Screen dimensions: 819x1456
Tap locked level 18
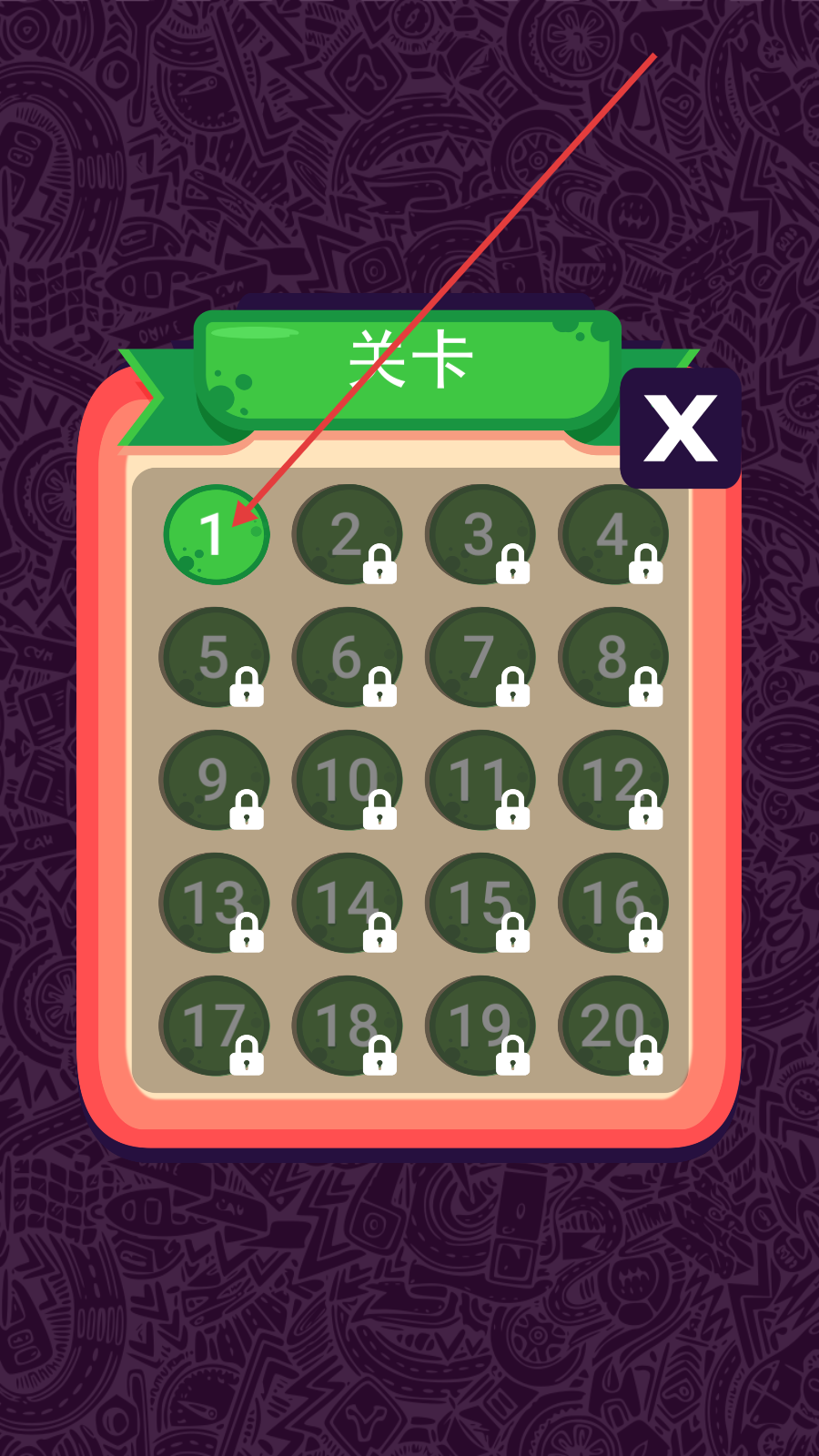(x=347, y=1026)
